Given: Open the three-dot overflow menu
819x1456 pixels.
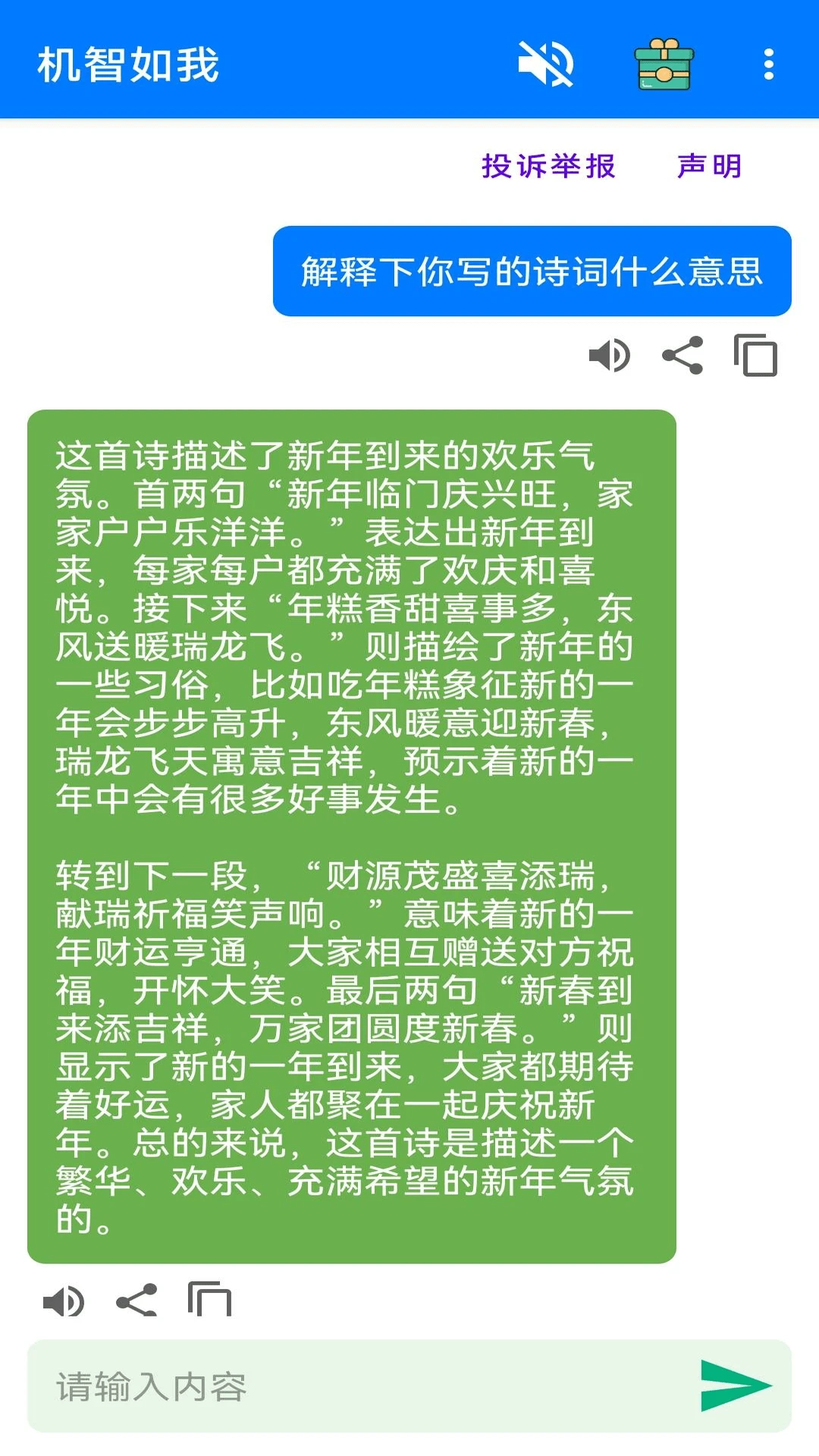Looking at the screenshot, I should (x=768, y=64).
